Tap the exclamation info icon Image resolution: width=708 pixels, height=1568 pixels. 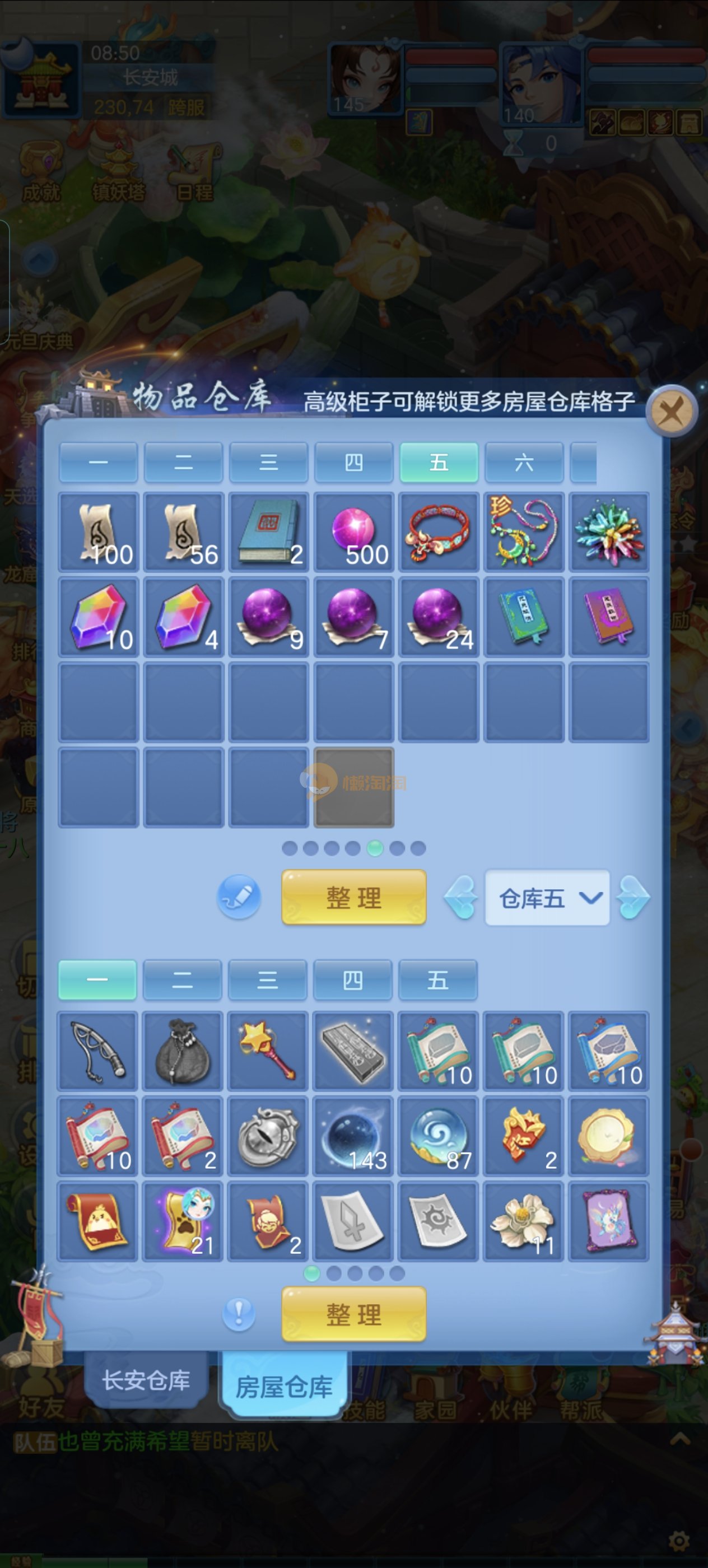click(239, 1314)
